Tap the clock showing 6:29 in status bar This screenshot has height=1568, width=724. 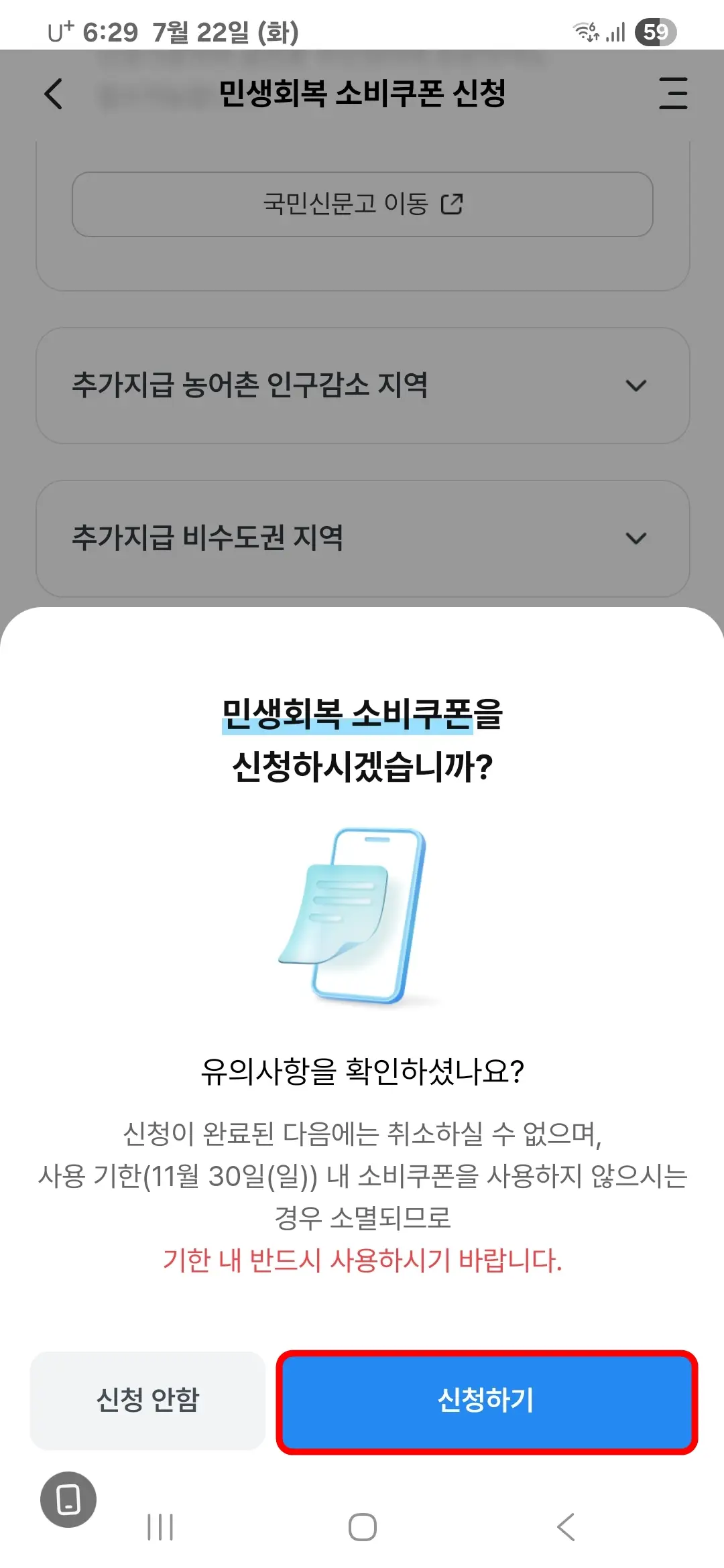point(113,31)
